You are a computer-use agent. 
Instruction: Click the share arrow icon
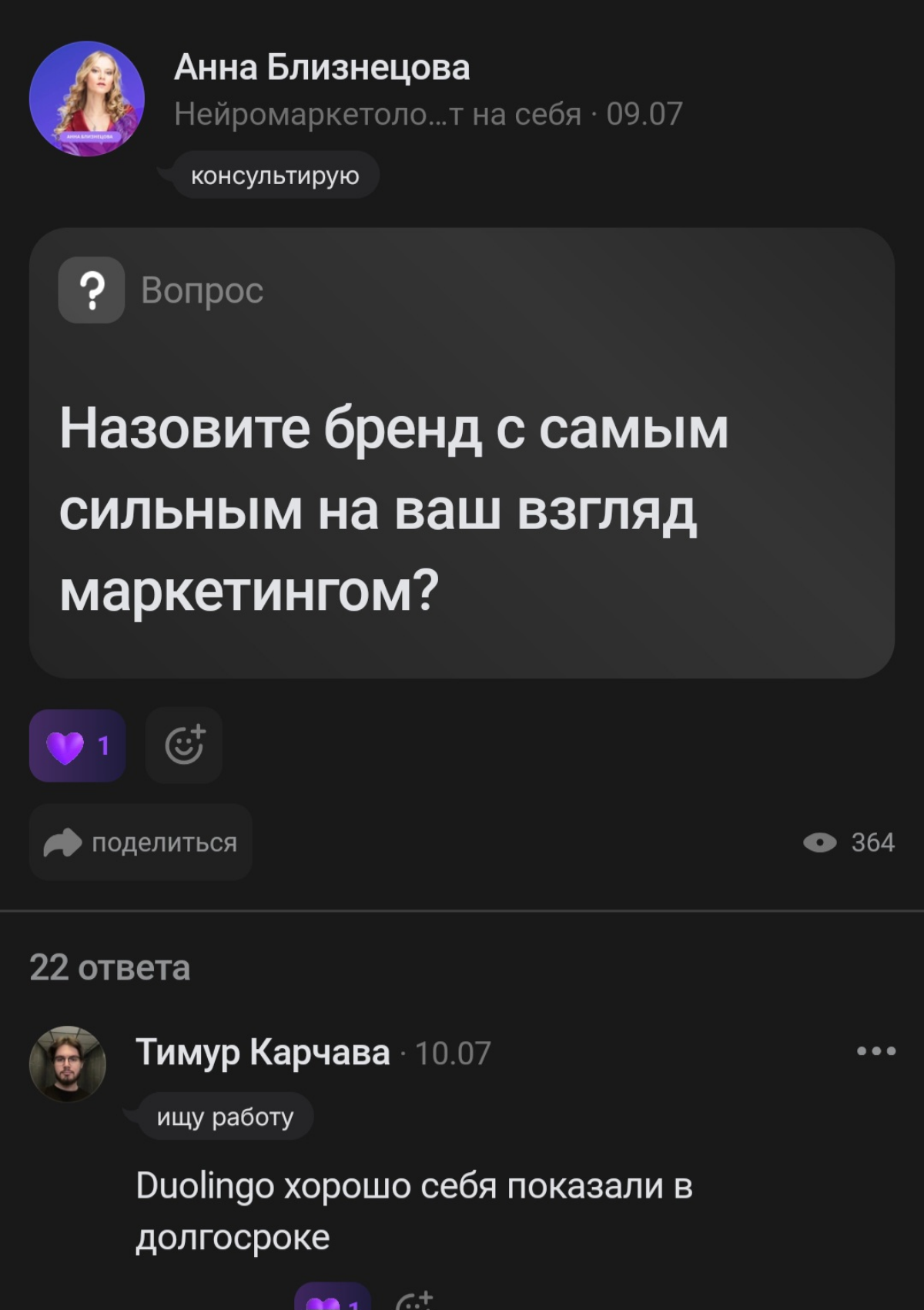(65, 843)
